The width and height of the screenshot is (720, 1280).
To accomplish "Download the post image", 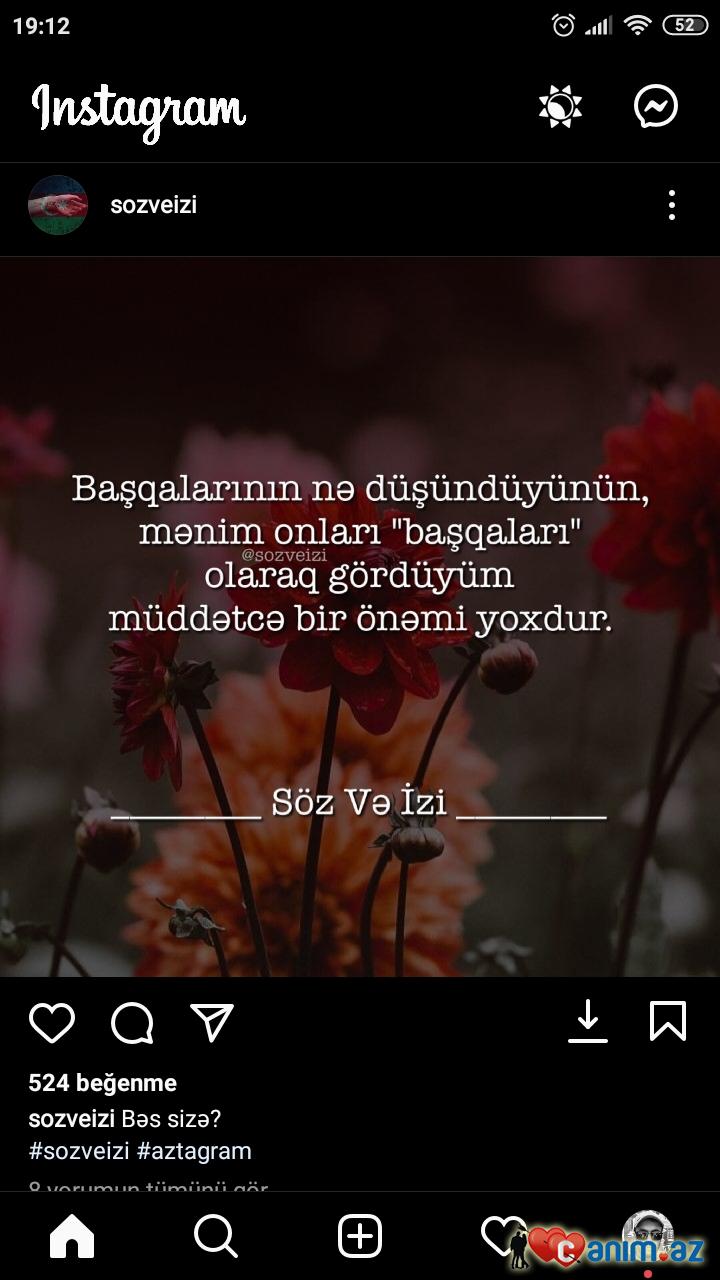I will [588, 1021].
